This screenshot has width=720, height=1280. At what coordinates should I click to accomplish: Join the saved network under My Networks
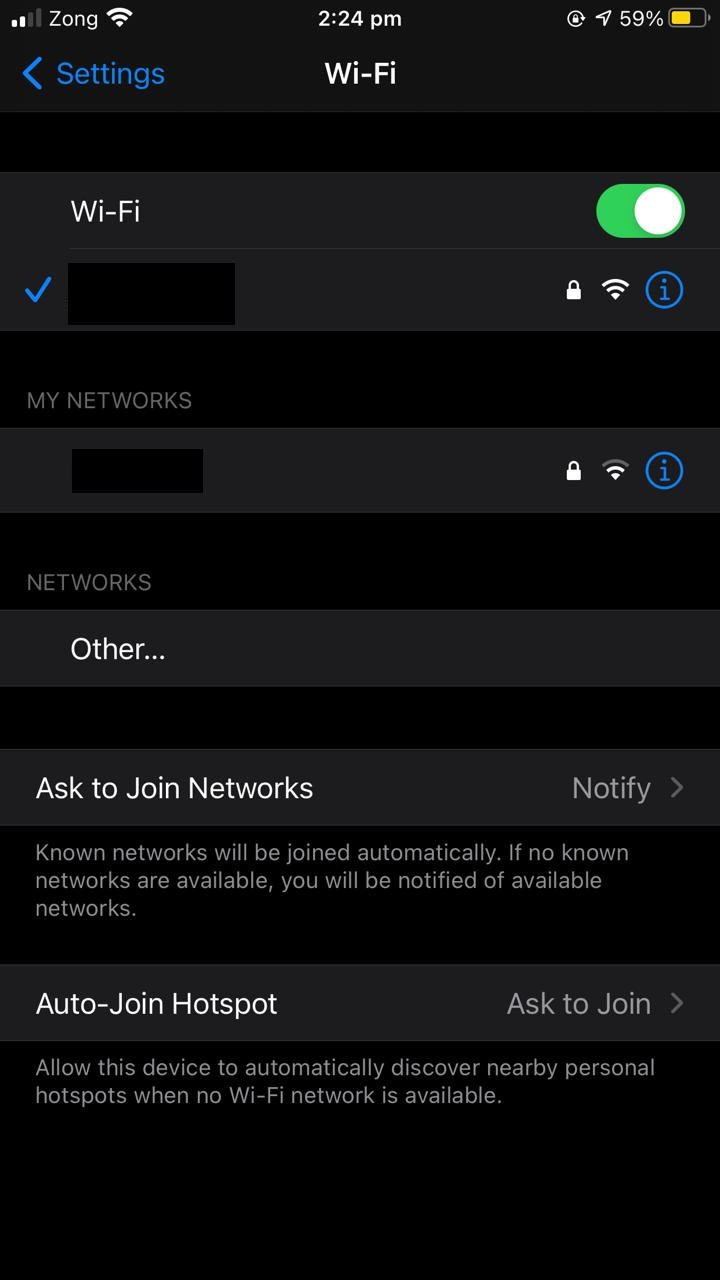360,471
